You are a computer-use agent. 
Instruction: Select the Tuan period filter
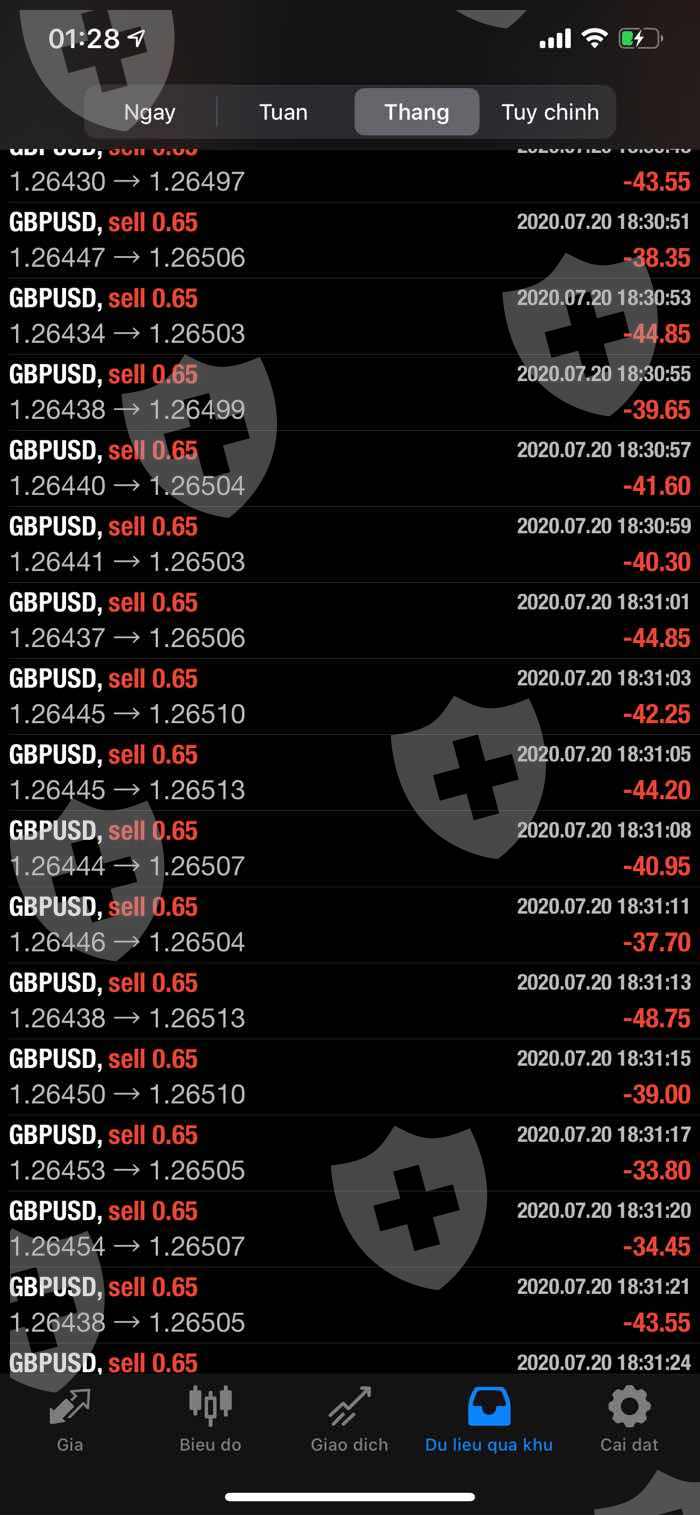point(283,112)
